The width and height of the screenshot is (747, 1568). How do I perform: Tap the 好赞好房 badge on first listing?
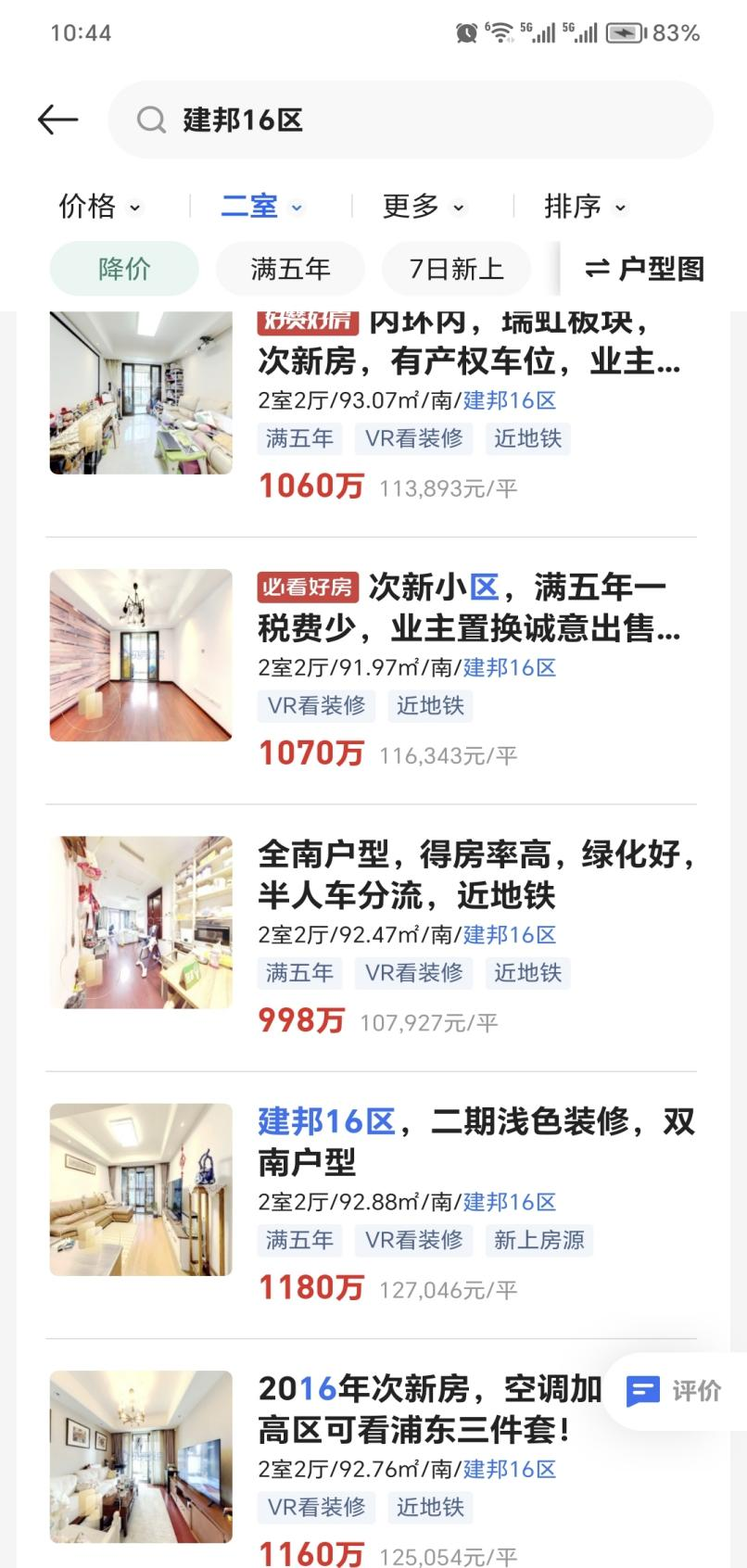306,322
